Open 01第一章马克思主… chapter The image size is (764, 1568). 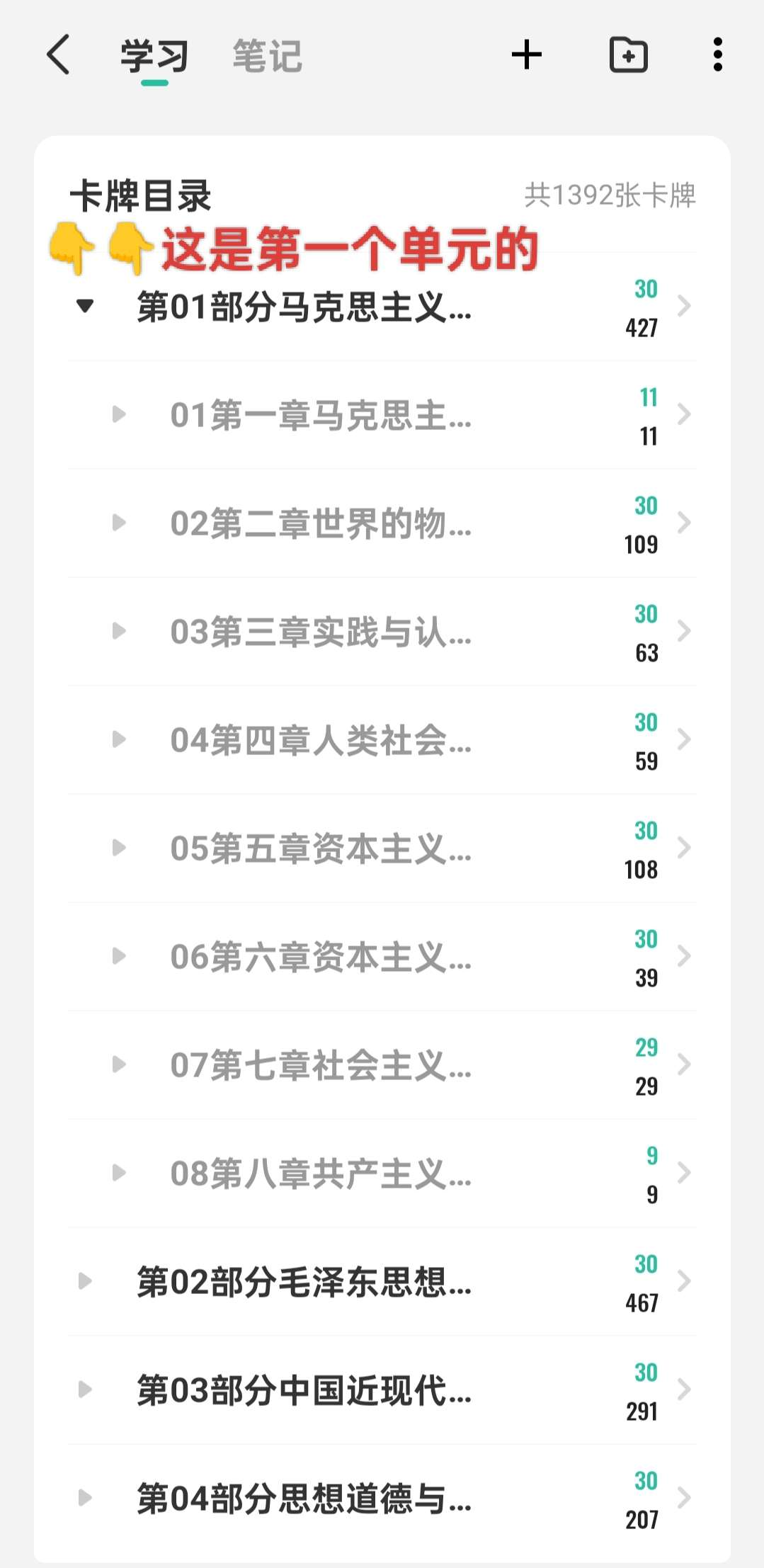(383, 415)
